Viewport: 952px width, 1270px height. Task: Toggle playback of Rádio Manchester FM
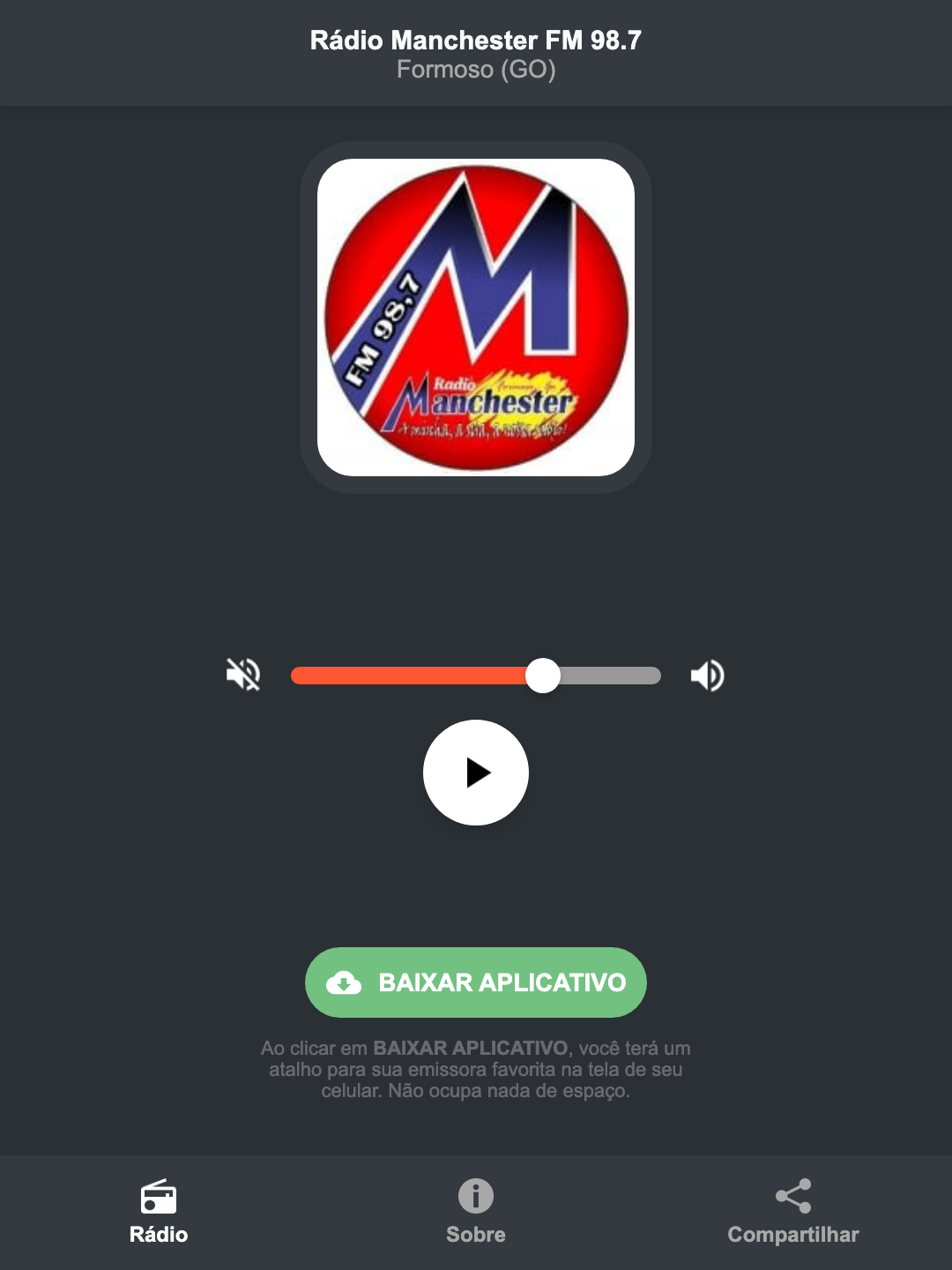coord(475,773)
